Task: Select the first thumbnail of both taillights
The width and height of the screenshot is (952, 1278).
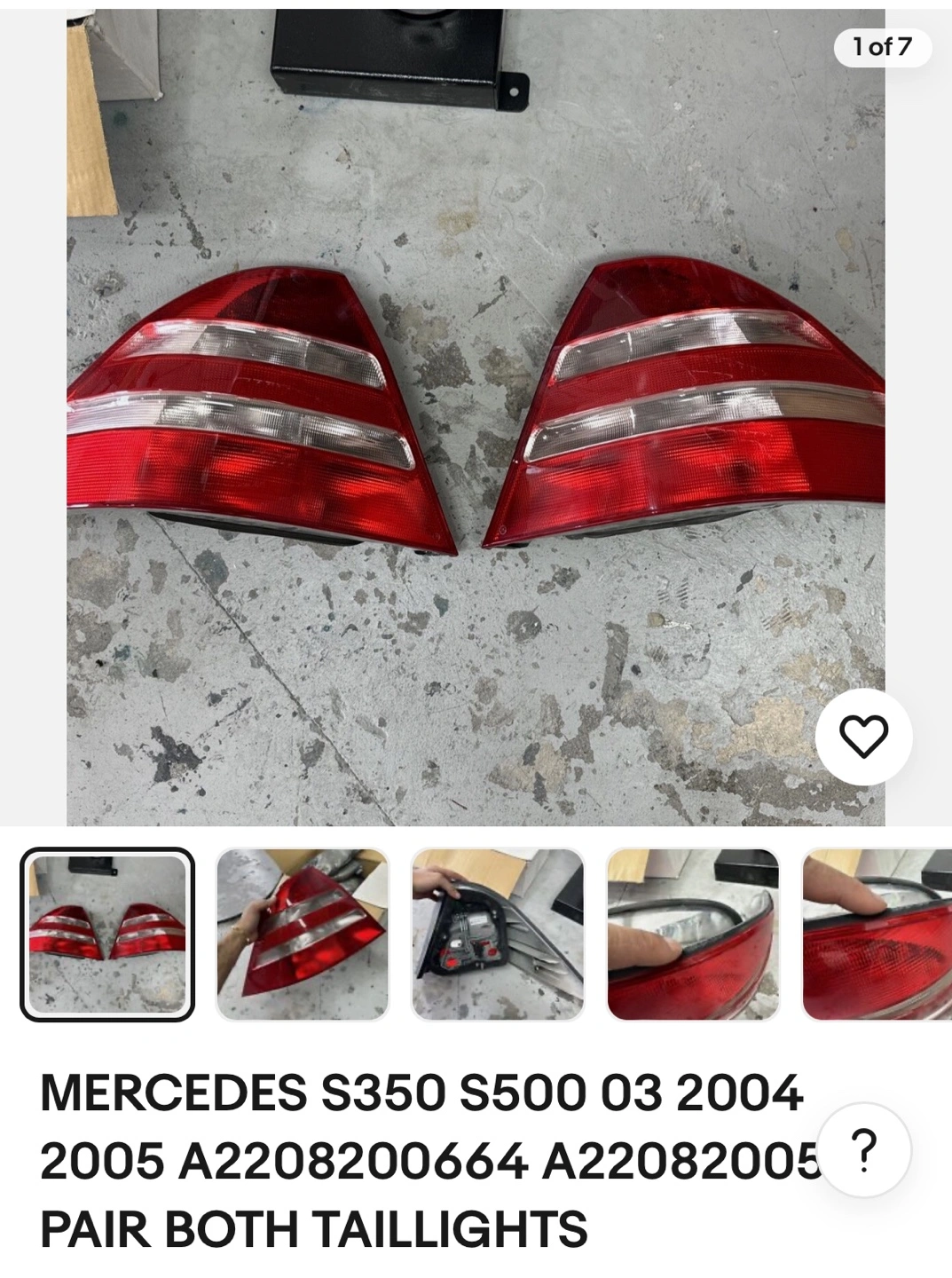Action: [107, 935]
